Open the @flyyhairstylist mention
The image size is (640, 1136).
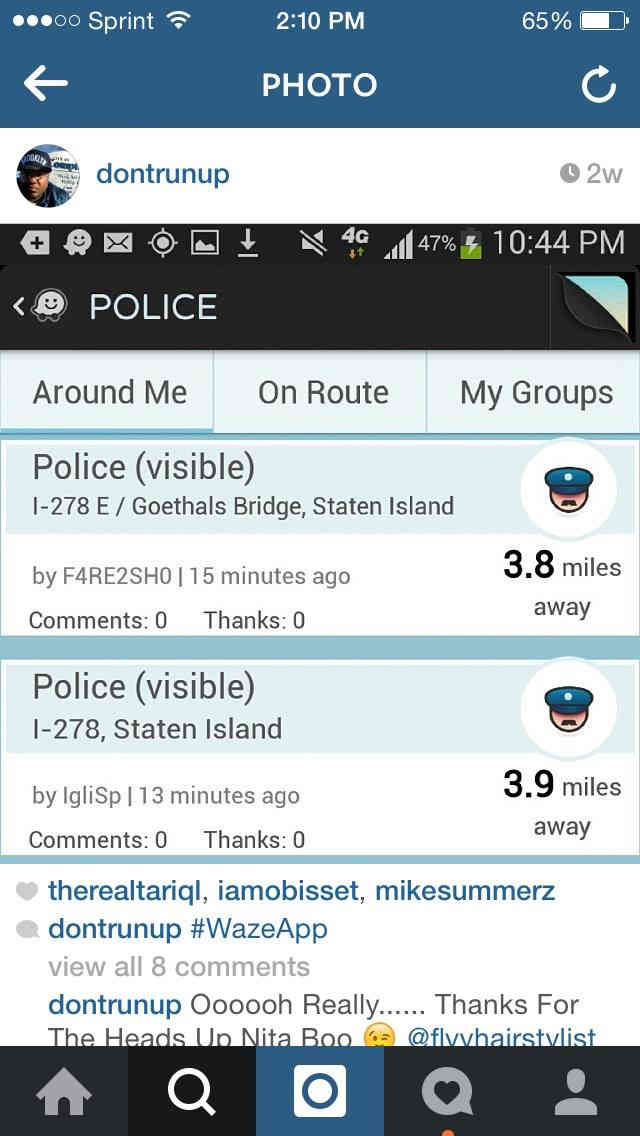501,1036
